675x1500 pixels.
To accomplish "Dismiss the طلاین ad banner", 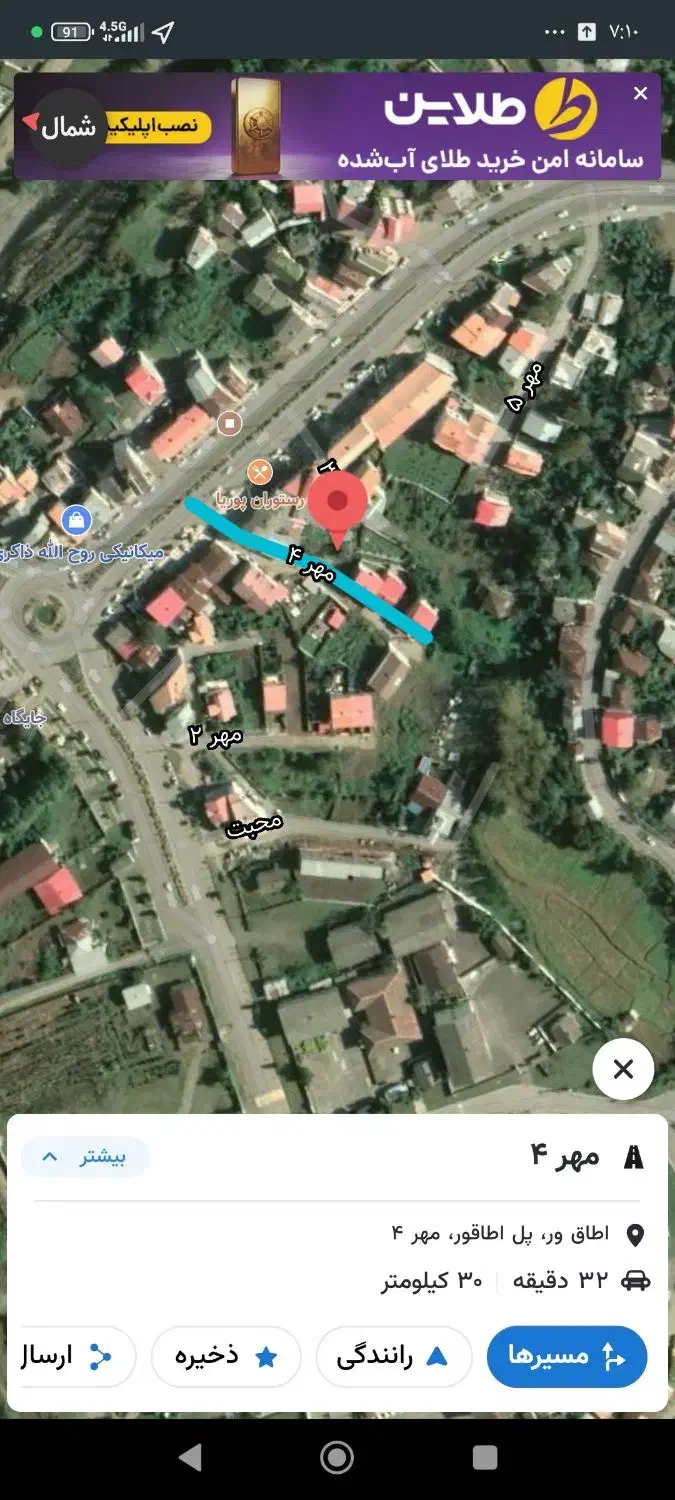I will (641, 94).
